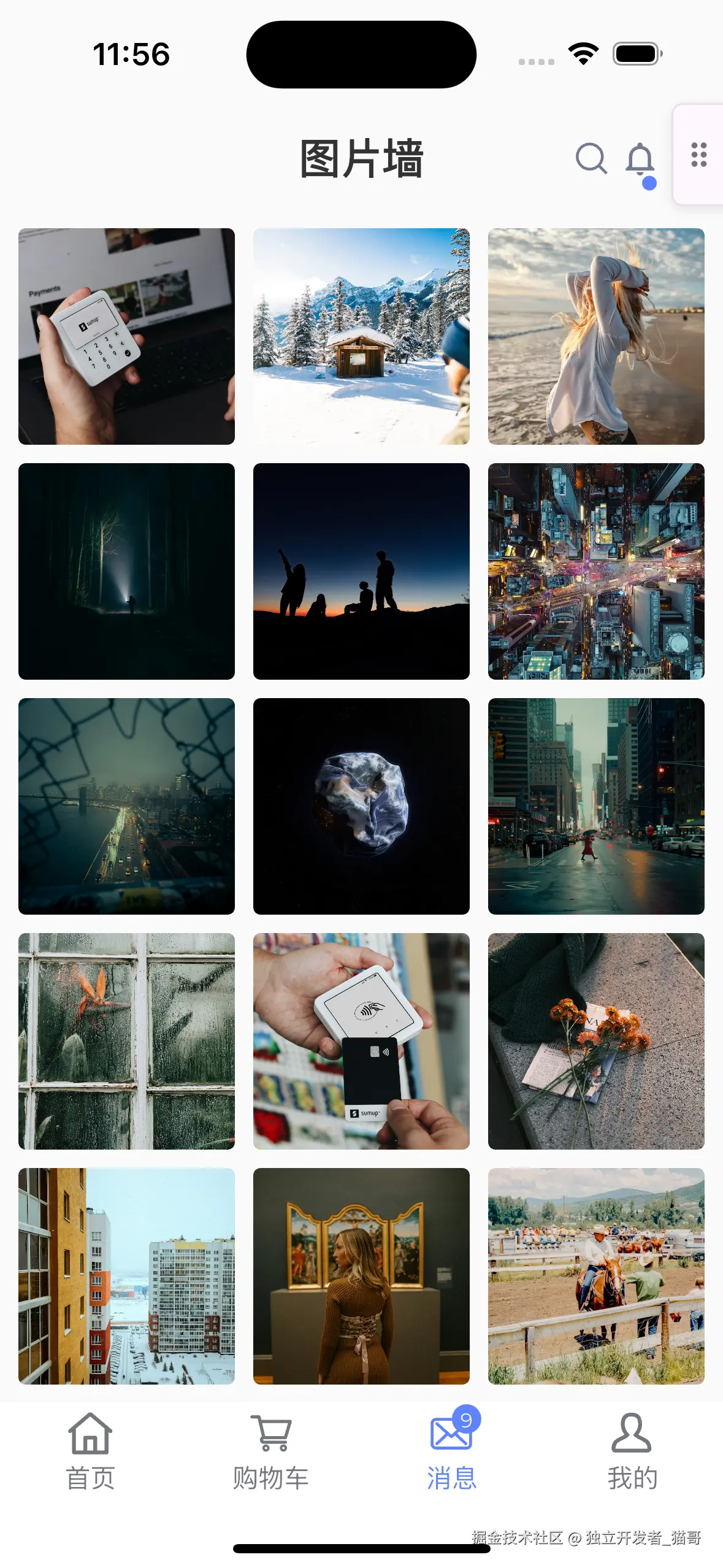This screenshot has height=1568, width=723.
Task: Switch to the 首页 tab
Action: [90, 1451]
